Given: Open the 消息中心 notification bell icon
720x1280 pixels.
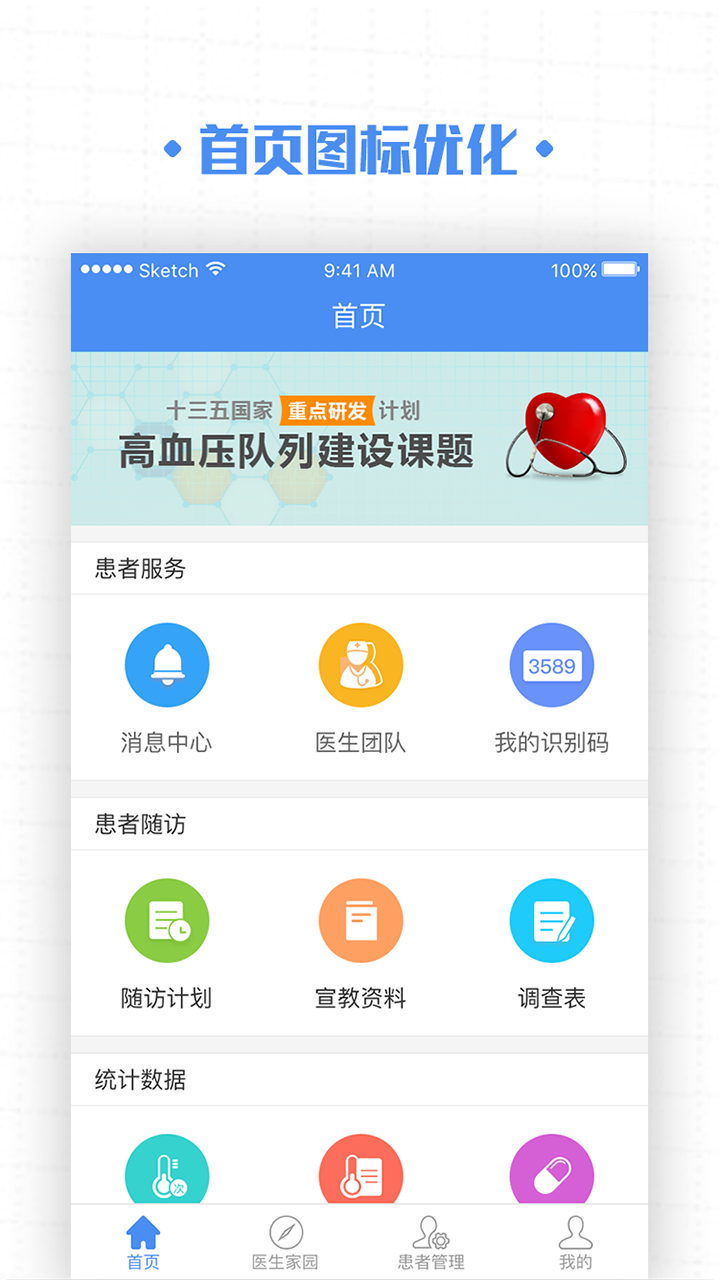Looking at the screenshot, I should tap(166, 664).
